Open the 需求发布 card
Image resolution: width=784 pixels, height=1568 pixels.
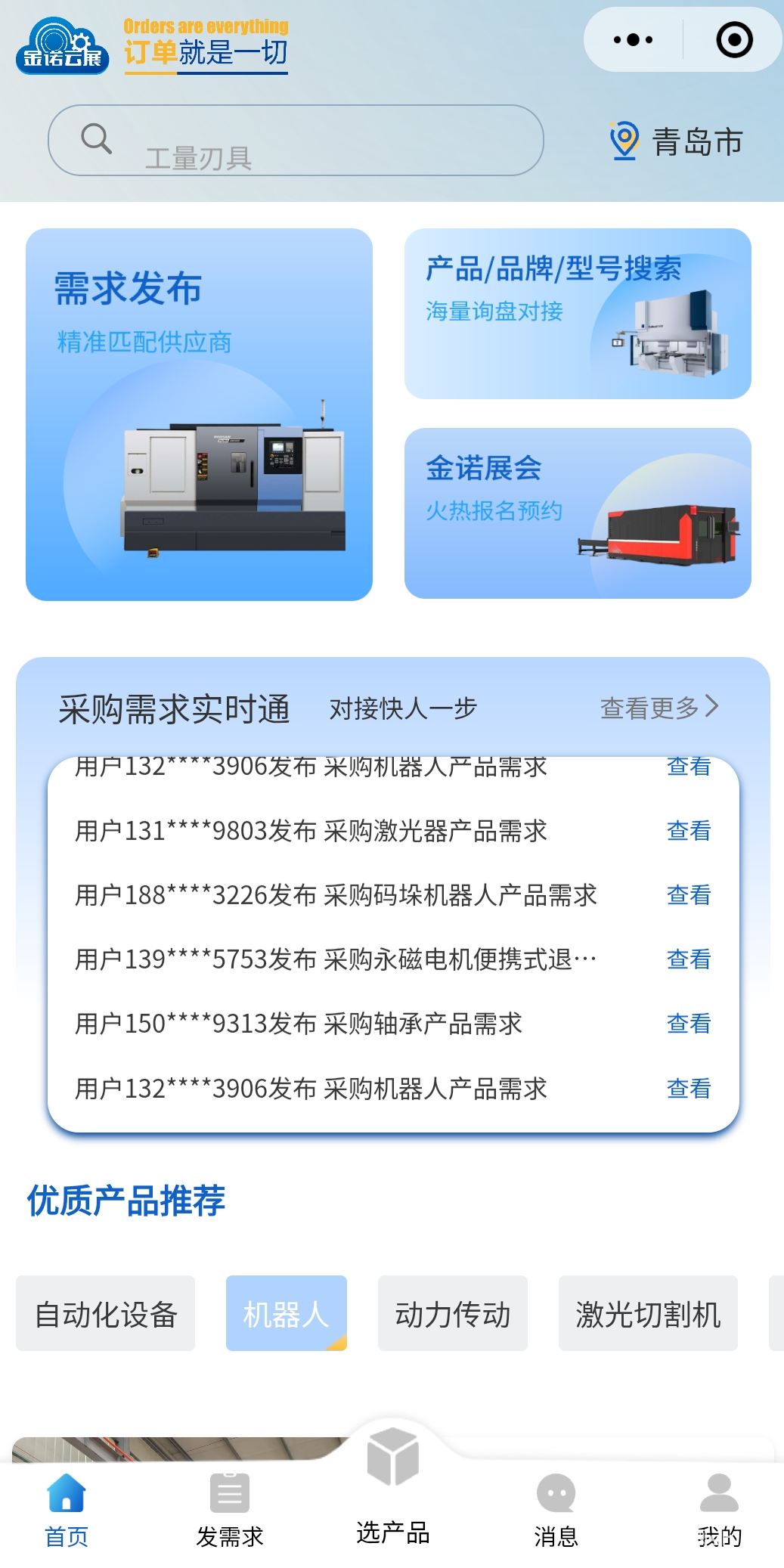tap(199, 414)
